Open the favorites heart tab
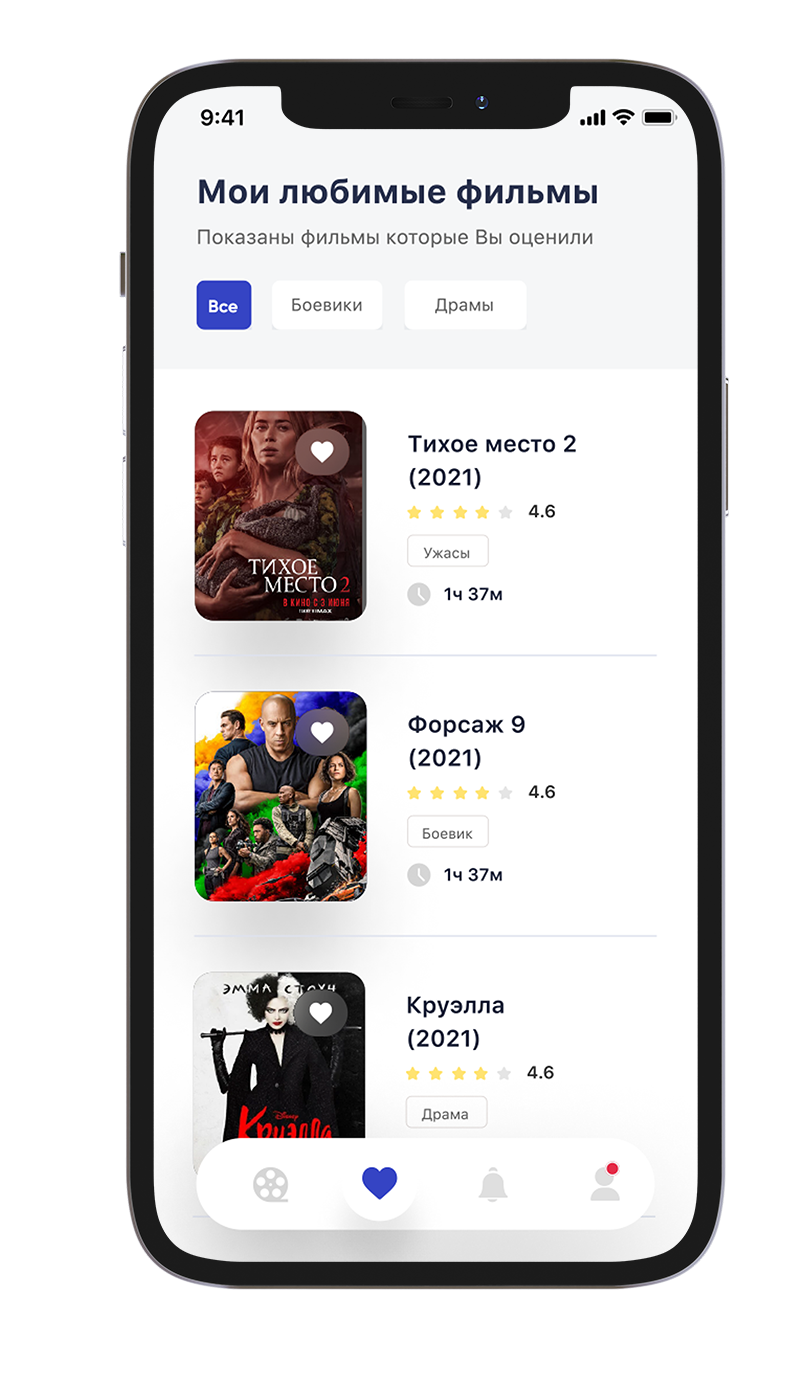 379,1184
